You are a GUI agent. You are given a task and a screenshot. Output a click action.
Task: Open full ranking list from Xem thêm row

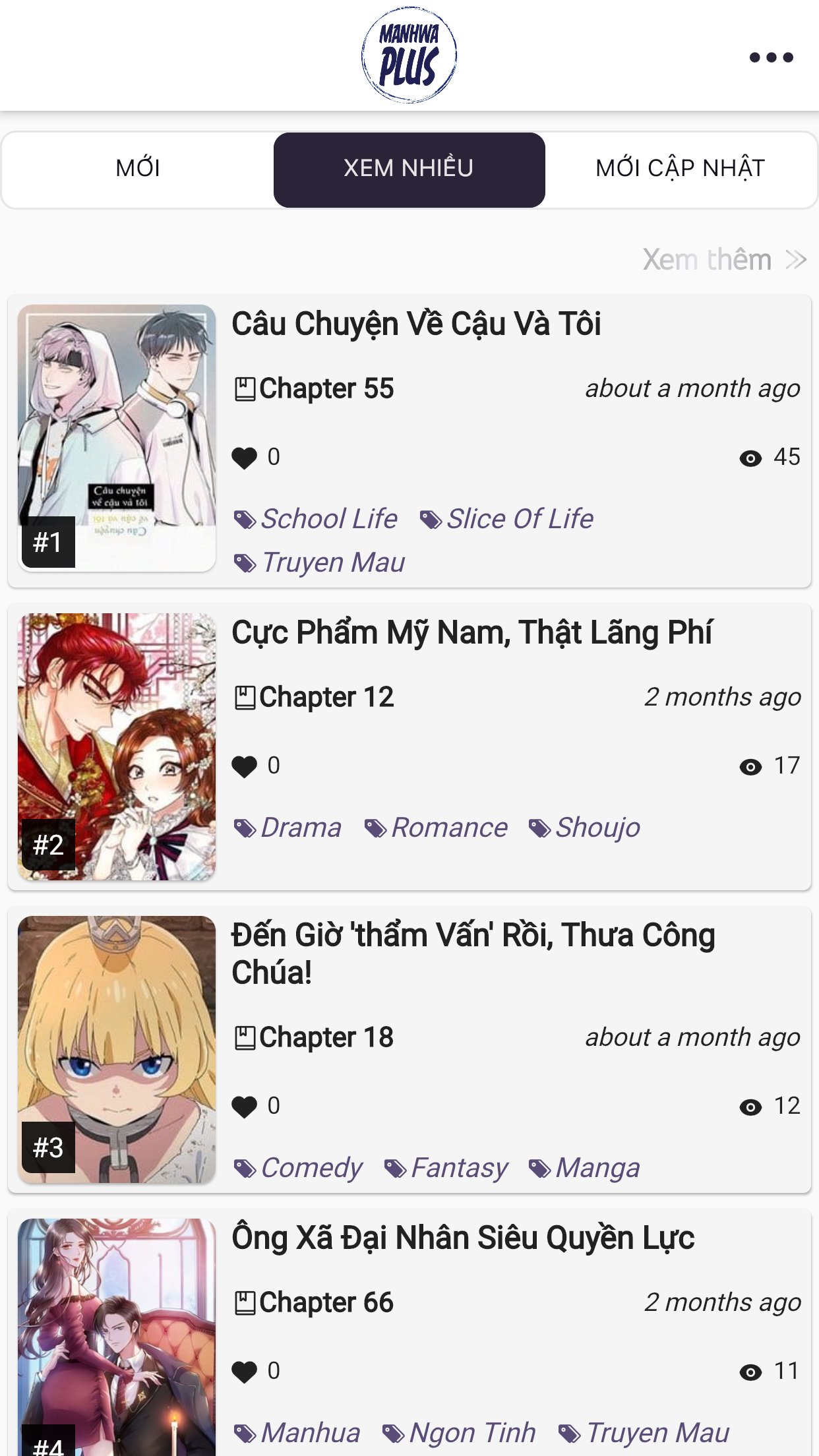pos(725,258)
